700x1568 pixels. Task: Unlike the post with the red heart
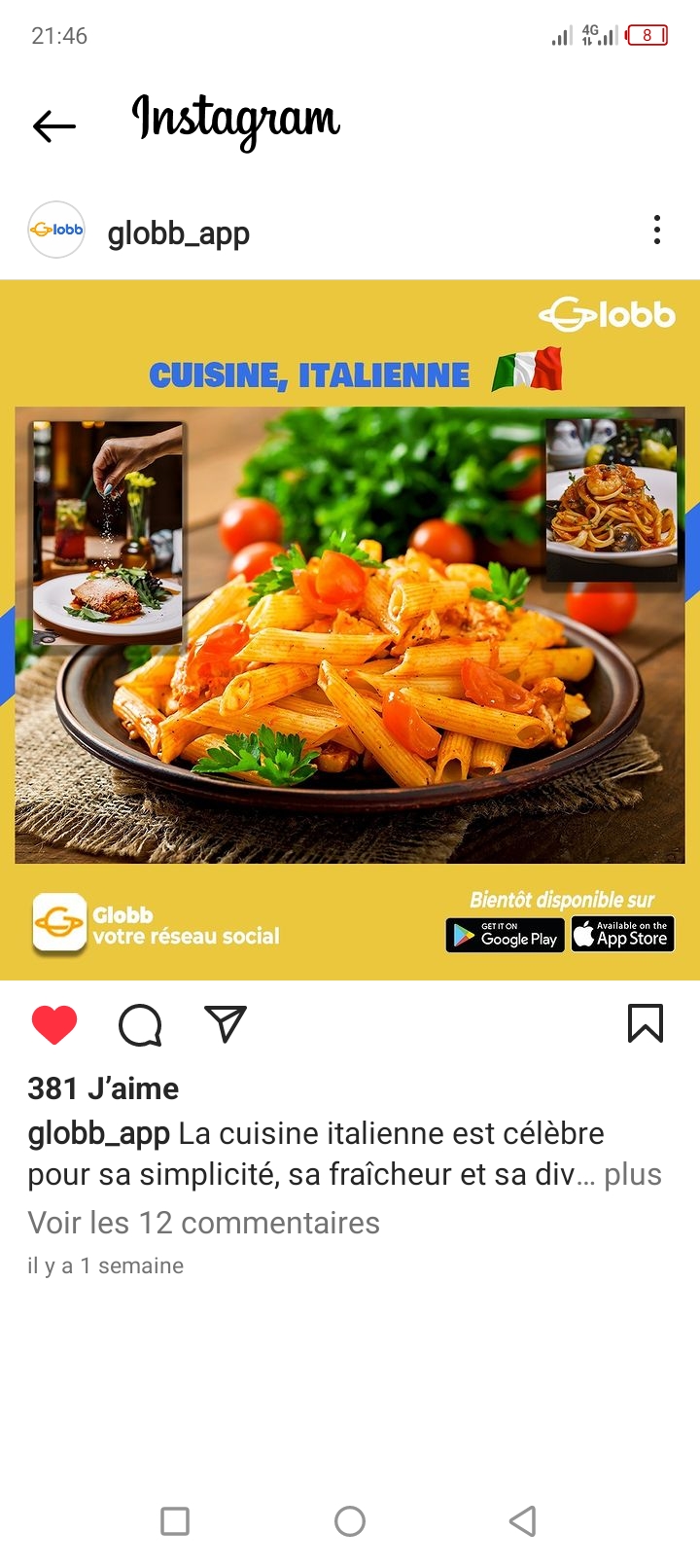tap(54, 1025)
